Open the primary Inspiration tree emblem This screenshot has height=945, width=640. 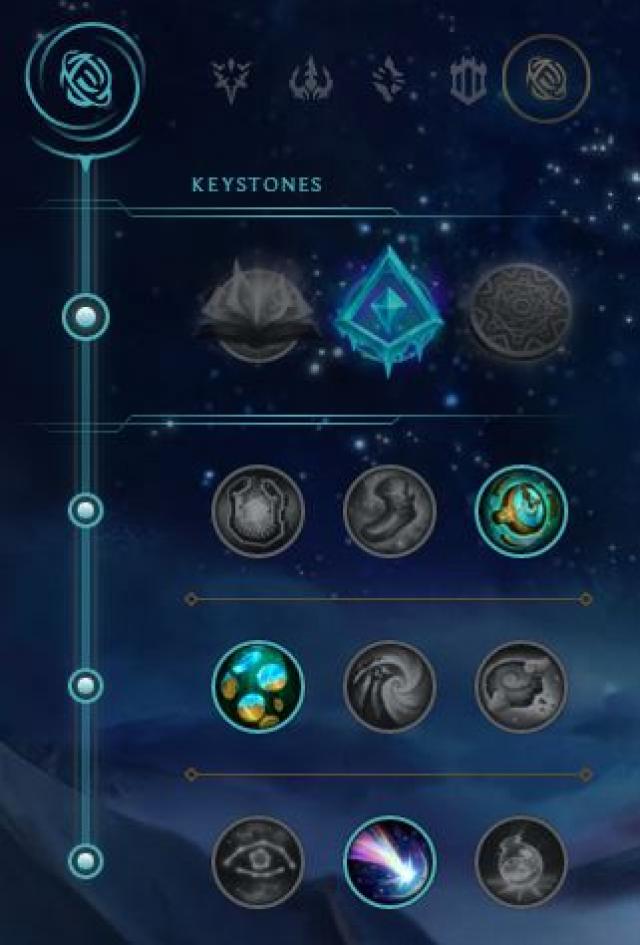85,76
